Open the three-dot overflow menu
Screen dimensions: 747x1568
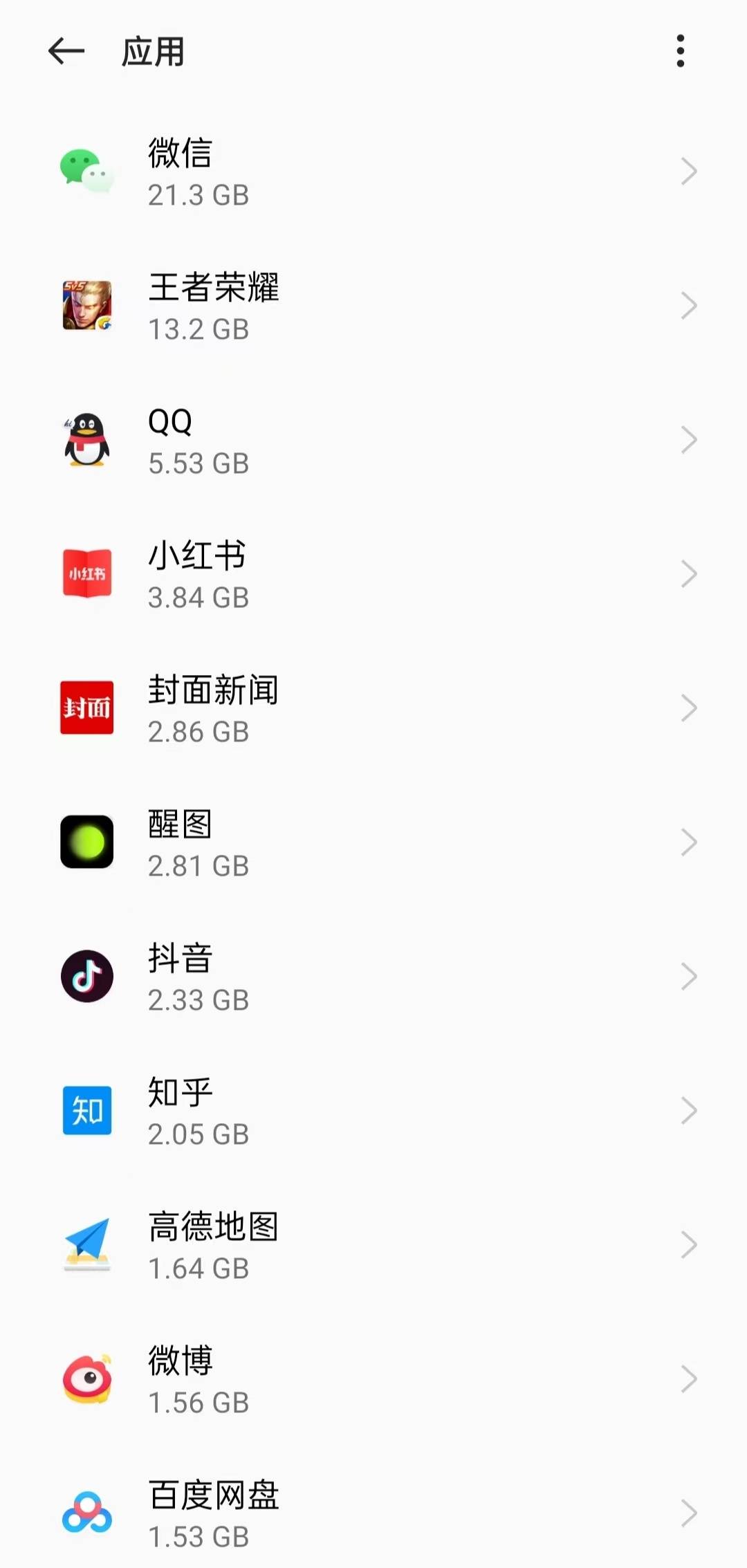[681, 51]
